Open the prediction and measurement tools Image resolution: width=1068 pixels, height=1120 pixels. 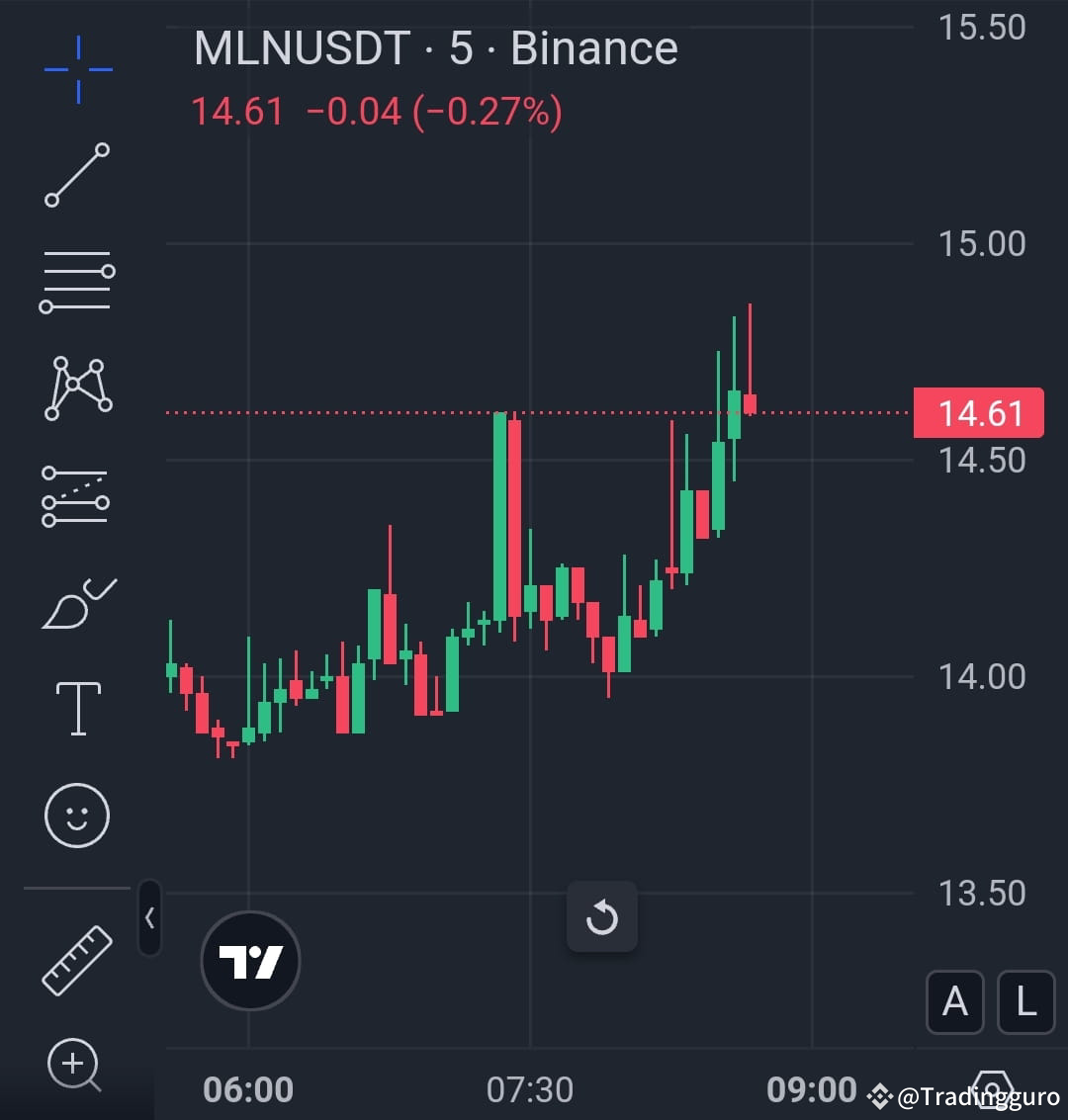pos(77,494)
